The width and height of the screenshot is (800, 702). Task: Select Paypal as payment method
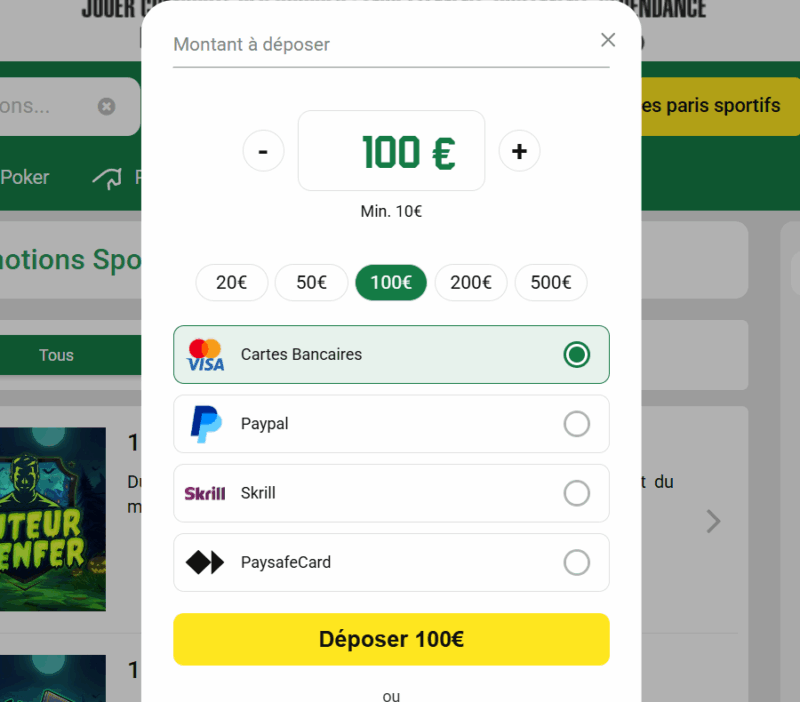[x=391, y=424]
